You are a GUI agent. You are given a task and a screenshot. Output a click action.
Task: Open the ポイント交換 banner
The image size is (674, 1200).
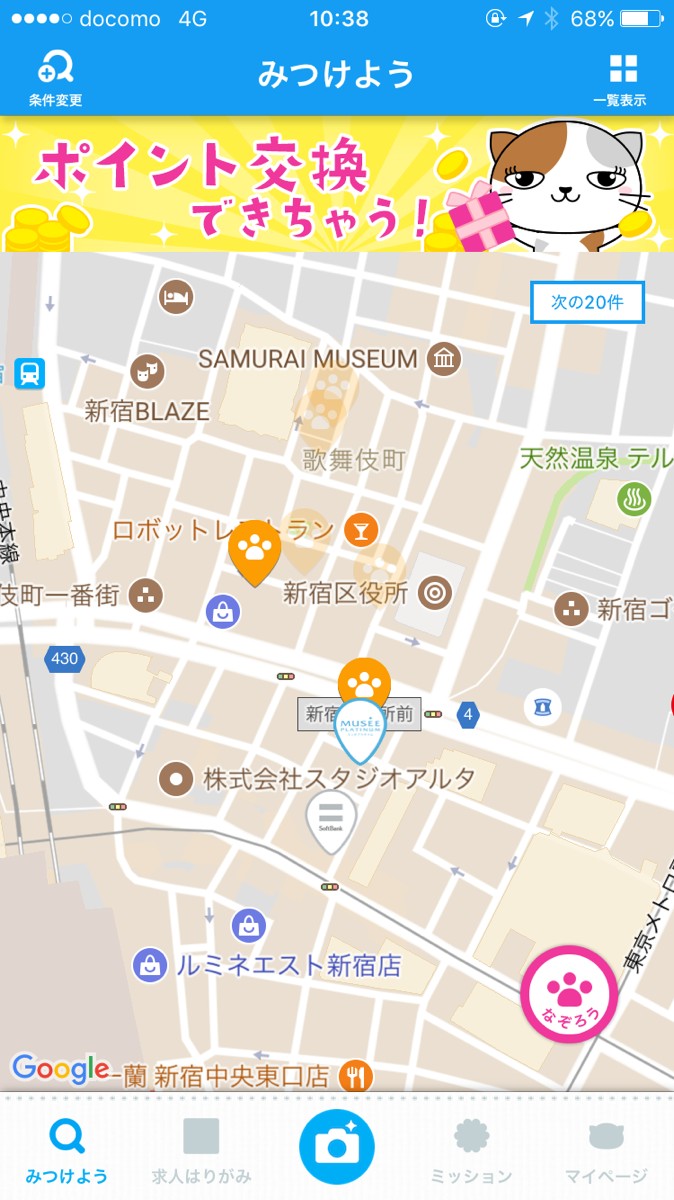click(x=337, y=185)
